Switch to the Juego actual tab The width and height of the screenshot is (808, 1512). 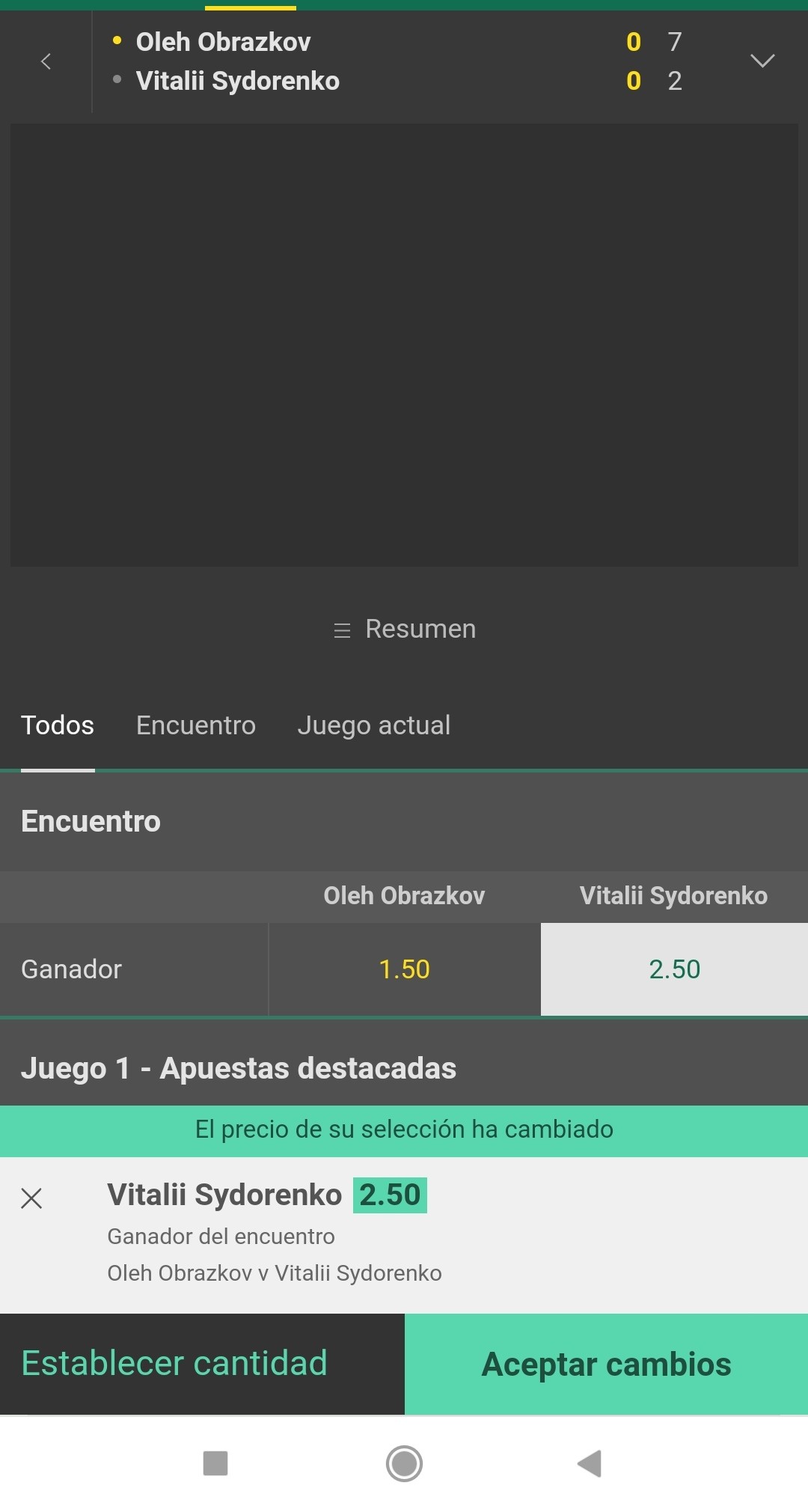coord(374,725)
